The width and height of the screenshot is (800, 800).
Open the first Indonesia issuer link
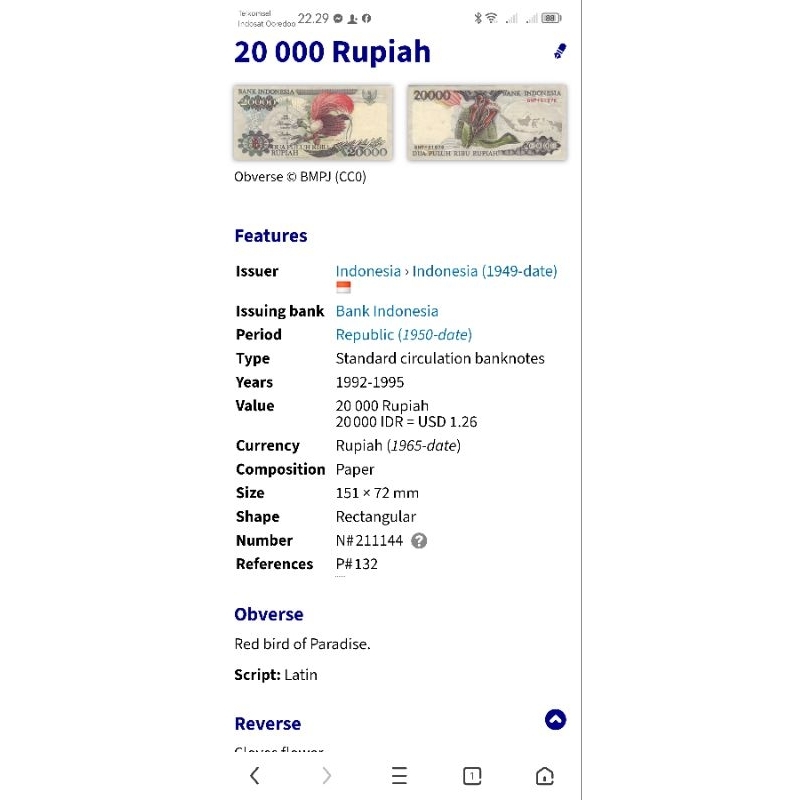pos(367,271)
